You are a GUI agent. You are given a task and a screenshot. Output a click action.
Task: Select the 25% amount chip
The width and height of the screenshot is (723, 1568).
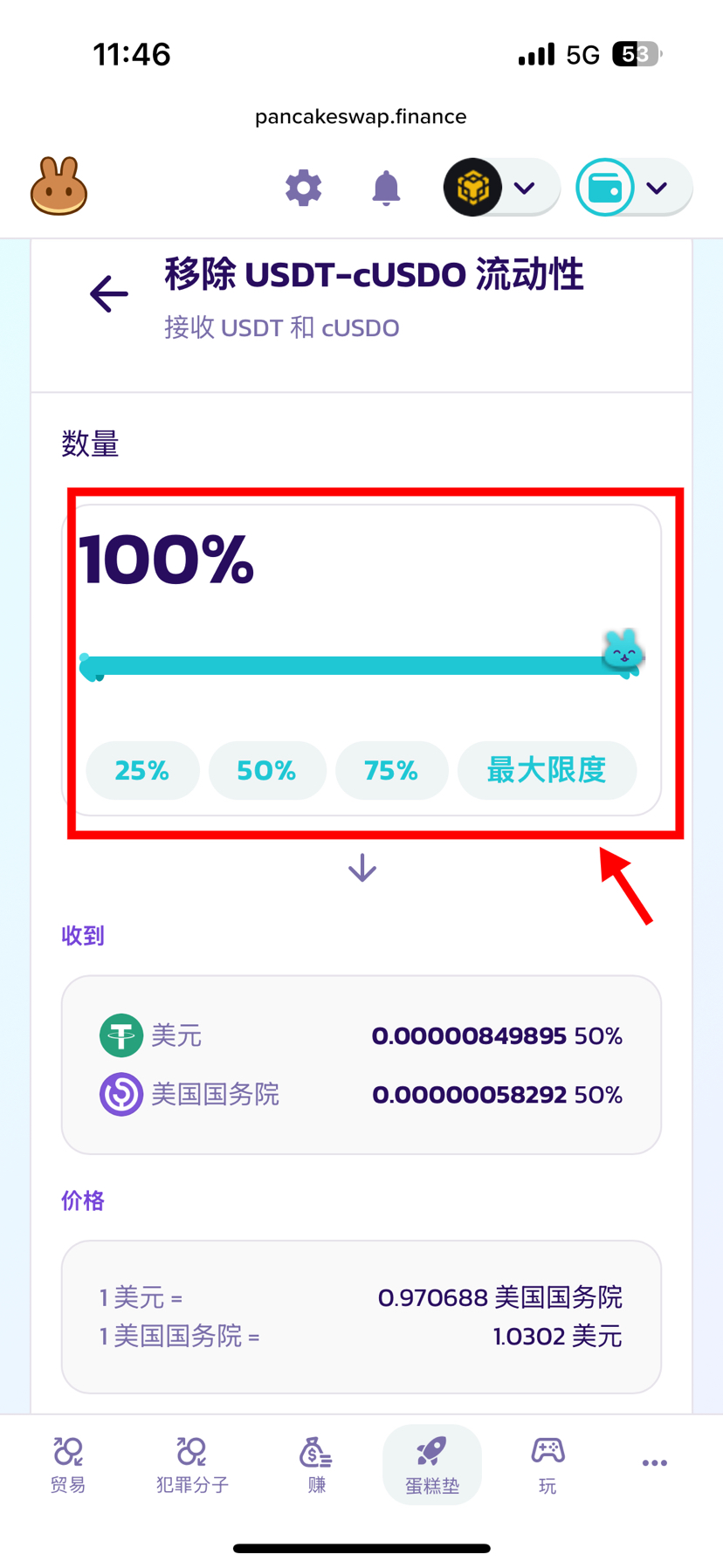(x=142, y=770)
